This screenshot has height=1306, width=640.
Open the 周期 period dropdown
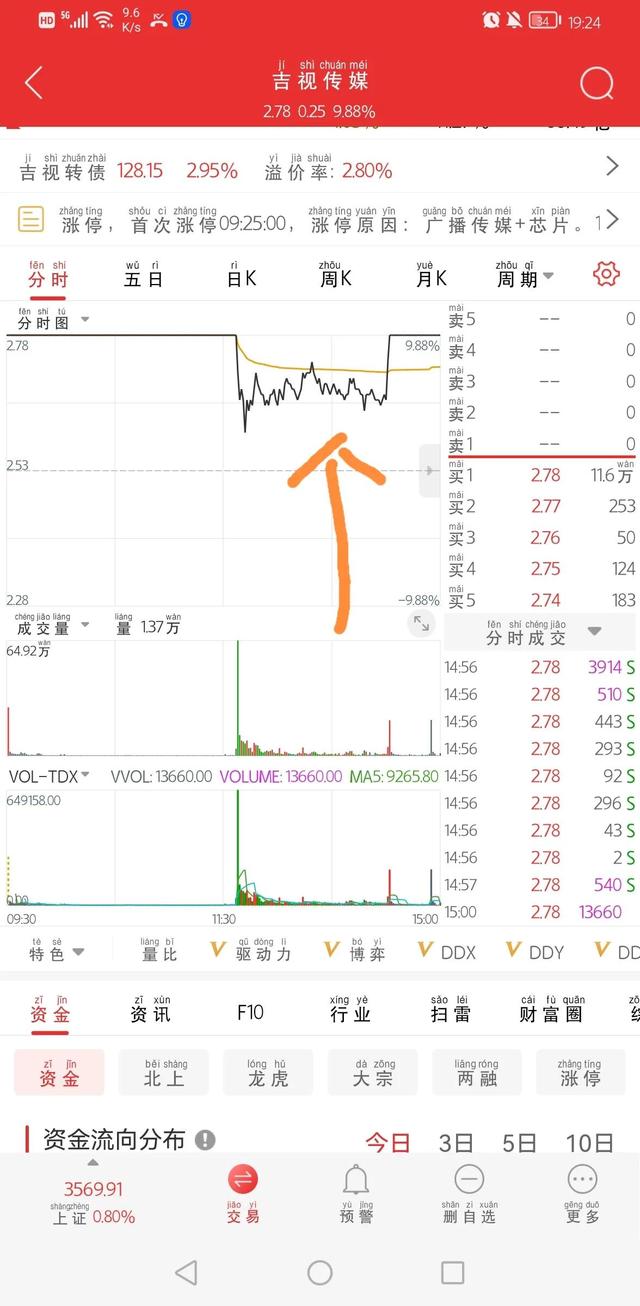pyautogui.click(x=524, y=275)
